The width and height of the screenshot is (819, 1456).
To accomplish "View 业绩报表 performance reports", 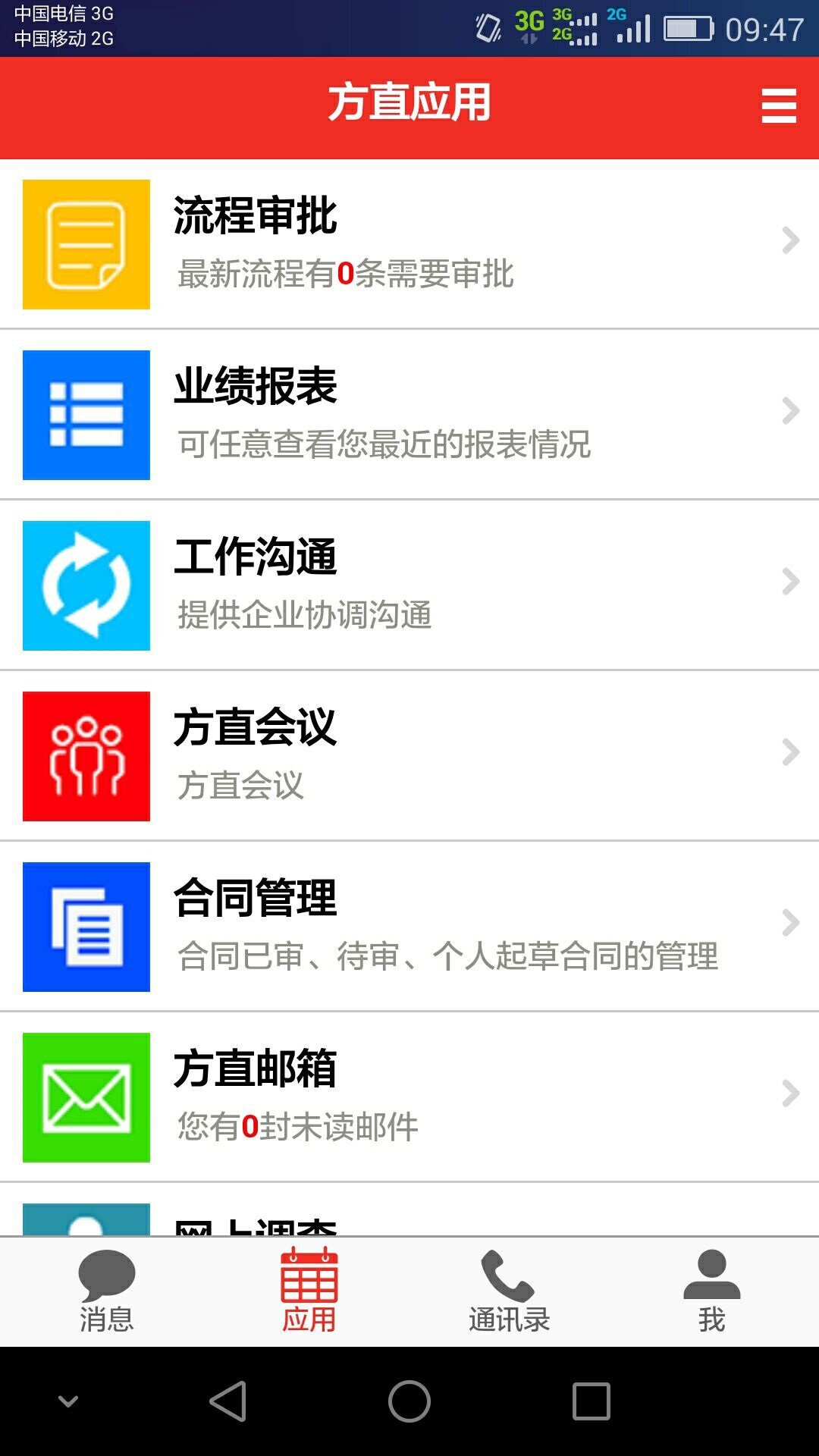I will tap(409, 415).
